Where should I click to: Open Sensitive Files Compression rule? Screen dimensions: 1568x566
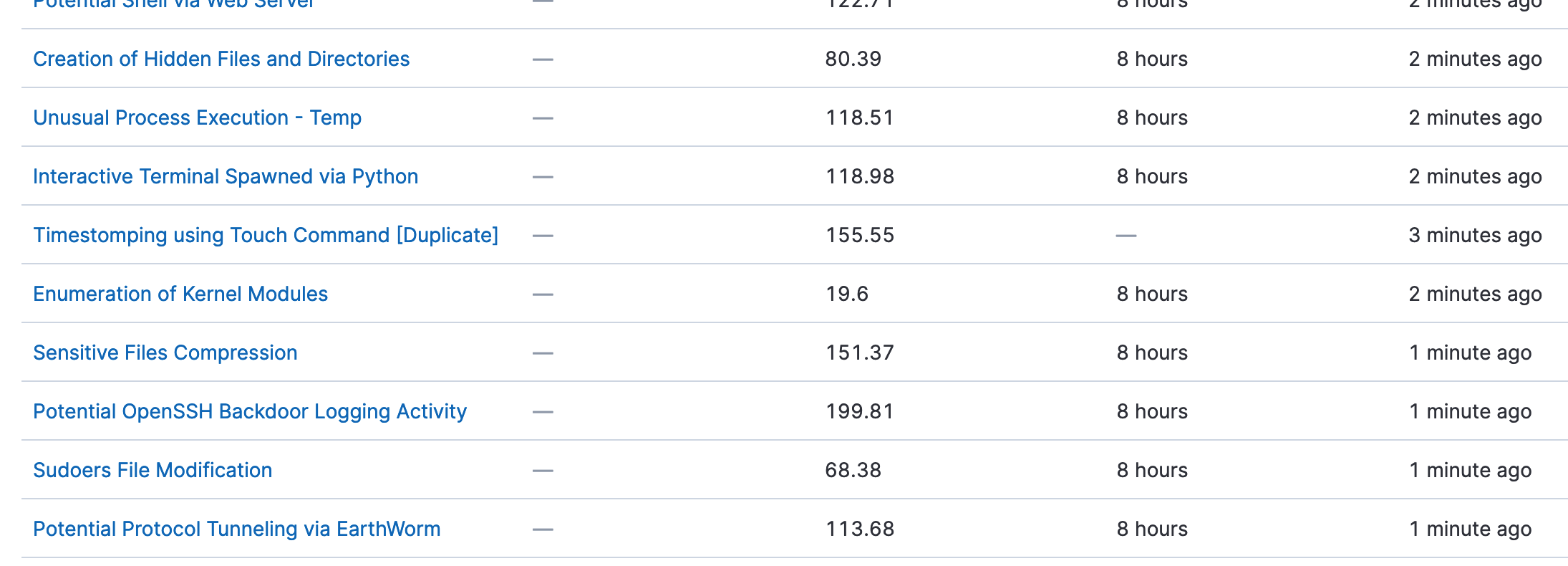click(x=165, y=352)
